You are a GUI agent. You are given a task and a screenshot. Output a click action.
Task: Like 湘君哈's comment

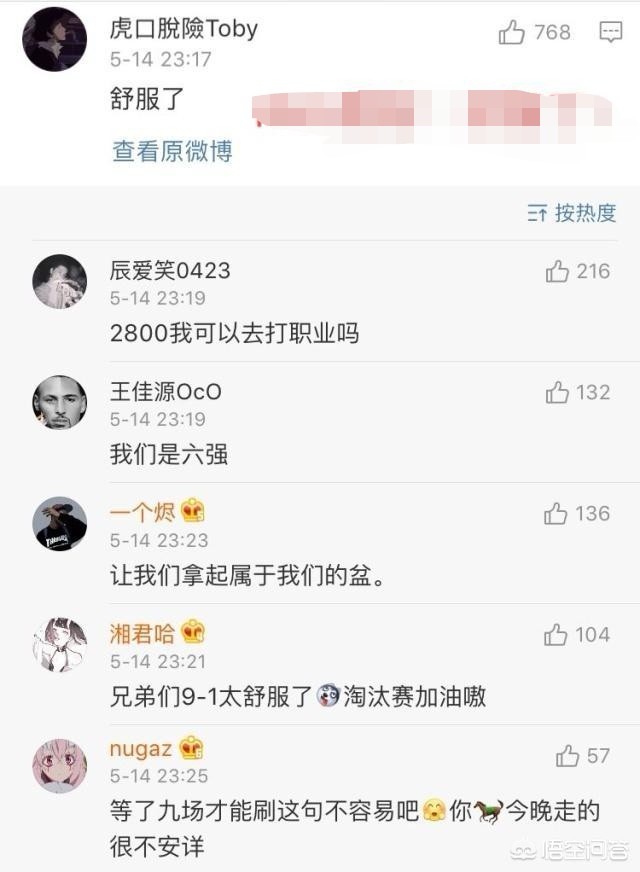click(x=556, y=635)
